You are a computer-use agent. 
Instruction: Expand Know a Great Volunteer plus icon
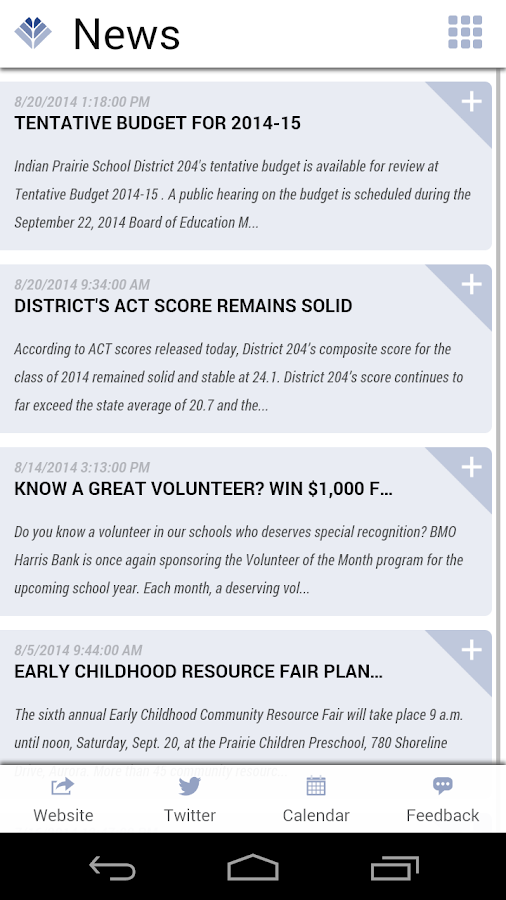[472, 467]
